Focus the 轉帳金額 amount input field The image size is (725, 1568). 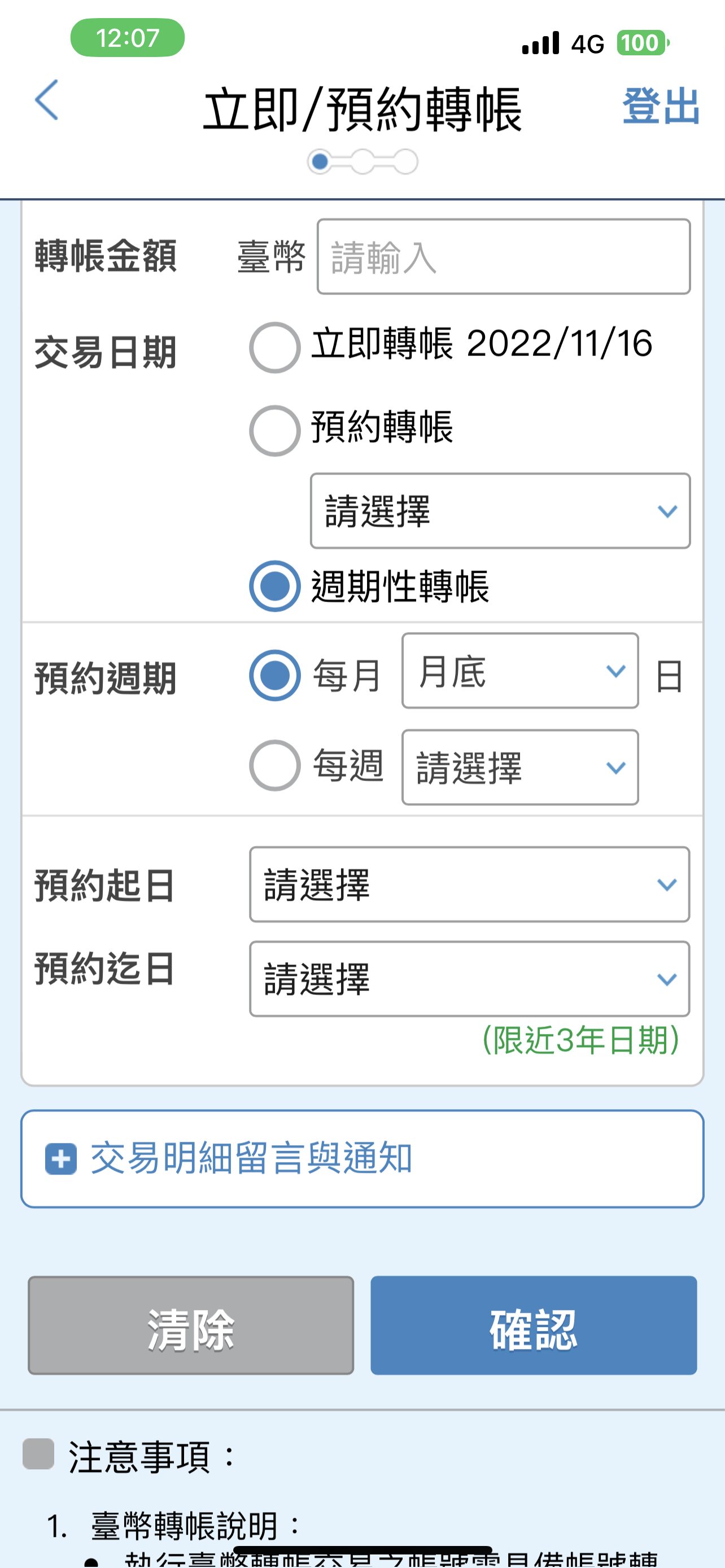(x=504, y=257)
